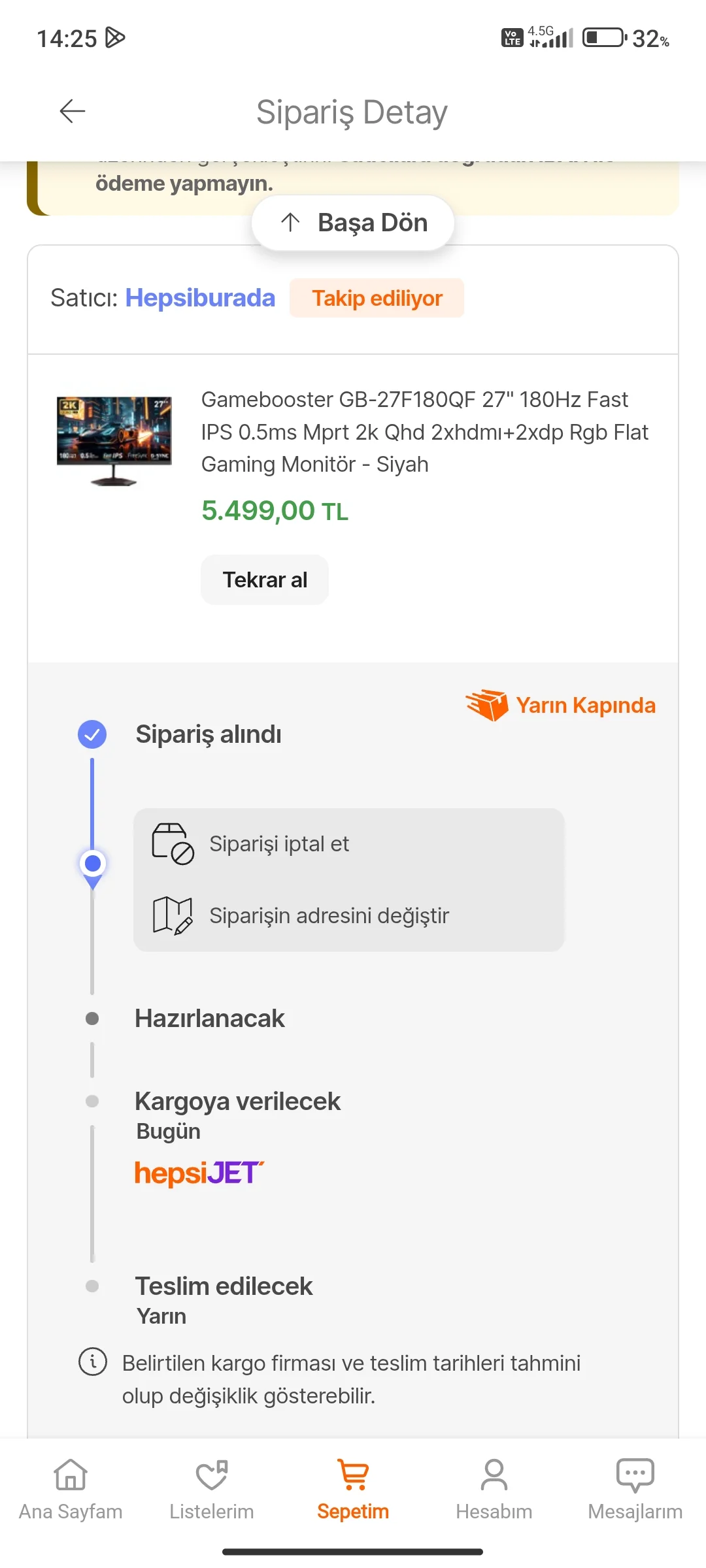This screenshot has width=706, height=1568.
Task: Open the Hepsiburada seller page
Action: pos(200,298)
